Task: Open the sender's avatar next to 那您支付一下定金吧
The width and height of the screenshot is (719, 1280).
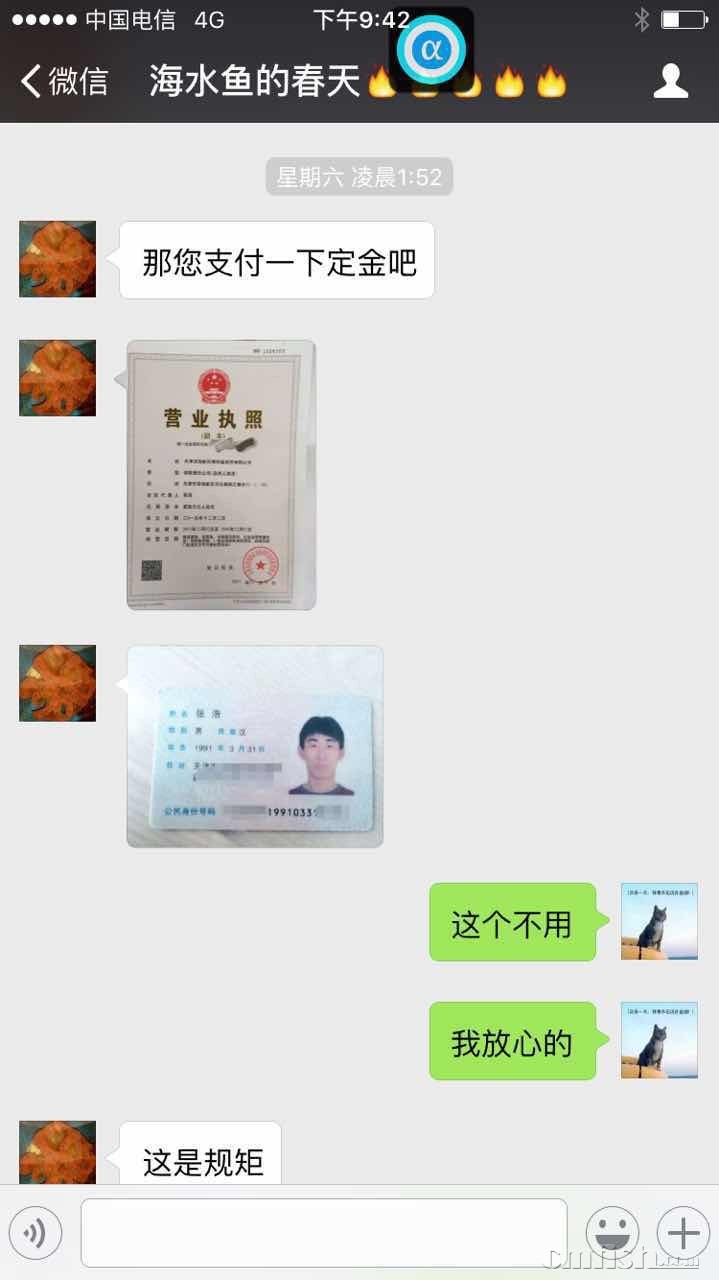Action: 58,259
